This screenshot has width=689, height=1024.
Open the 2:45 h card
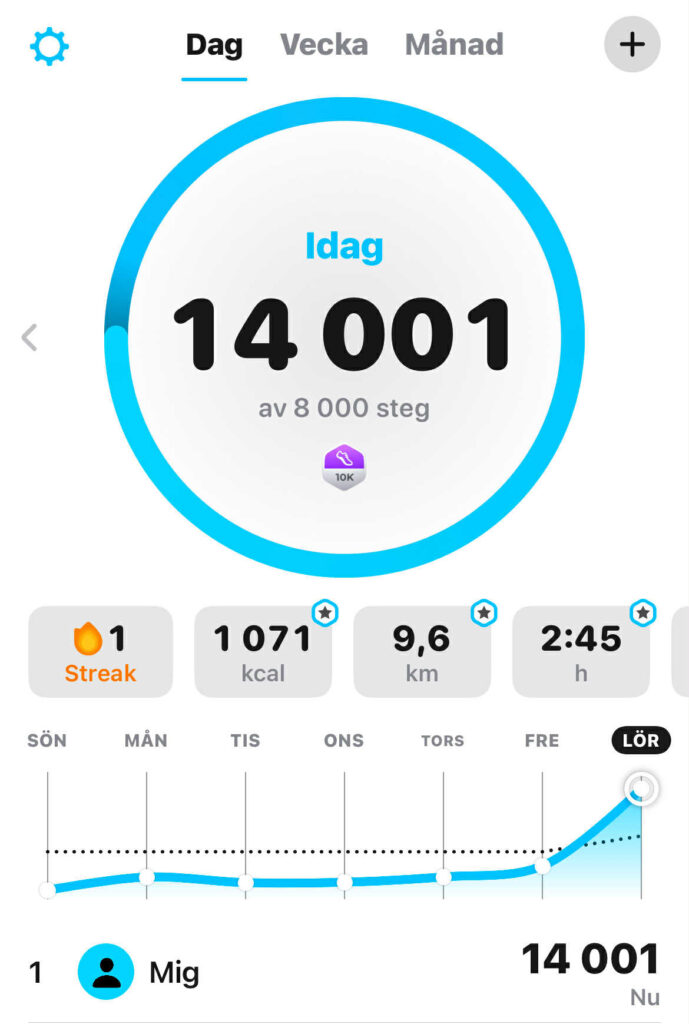pyautogui.click(x=581, y=652)
